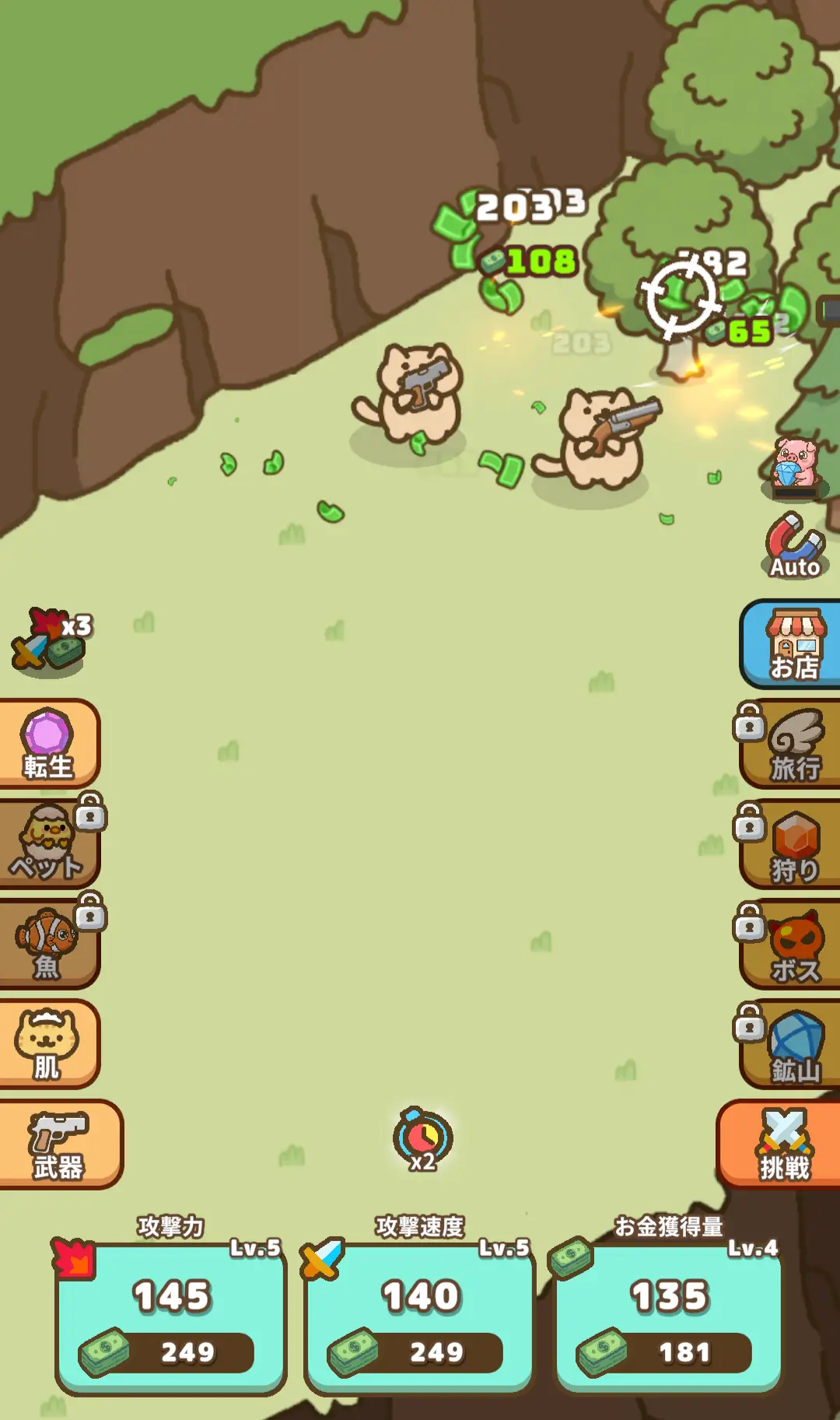Open the 転生 rebirth menu
Screen dimensions: 840x1420
[49, 744]
